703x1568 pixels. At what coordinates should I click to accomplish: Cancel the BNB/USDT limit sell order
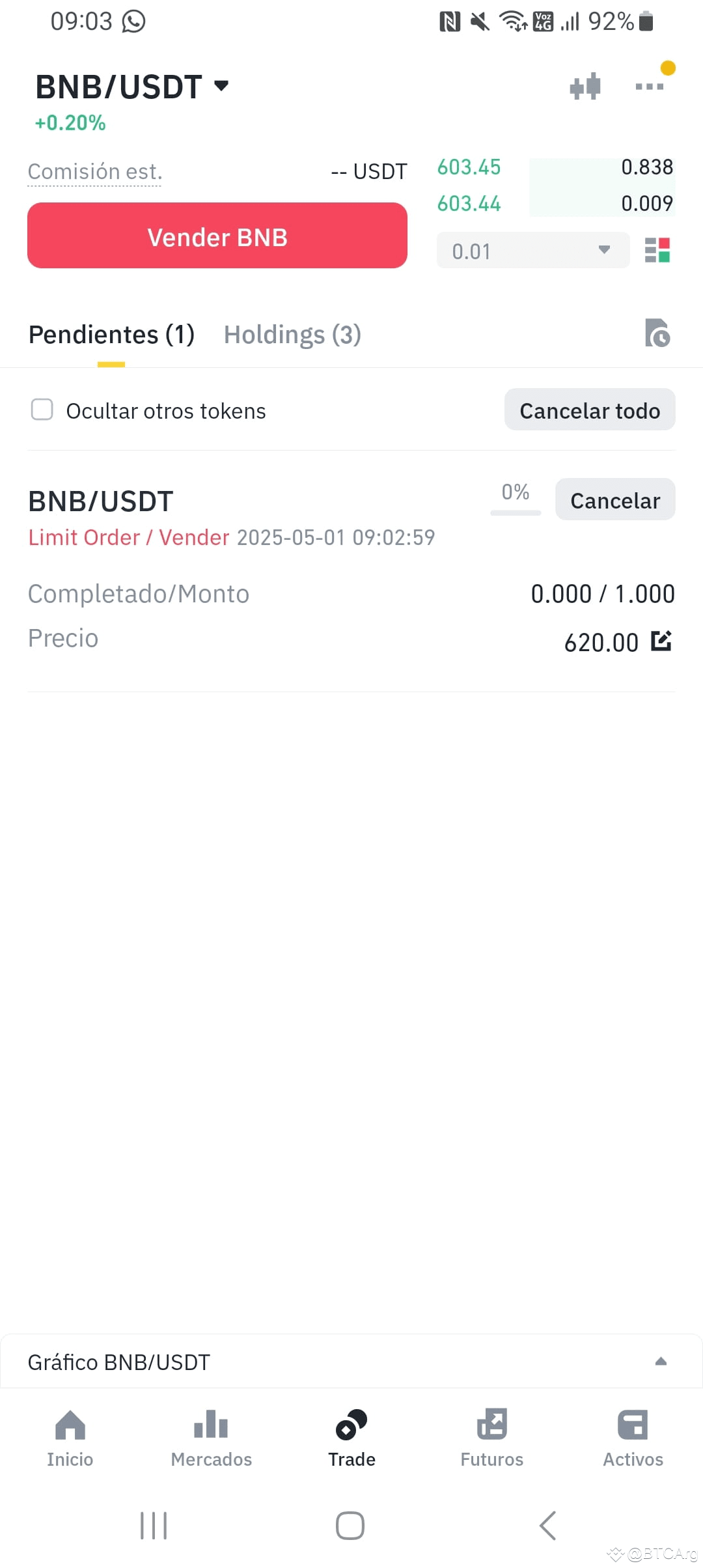point(615,500)
